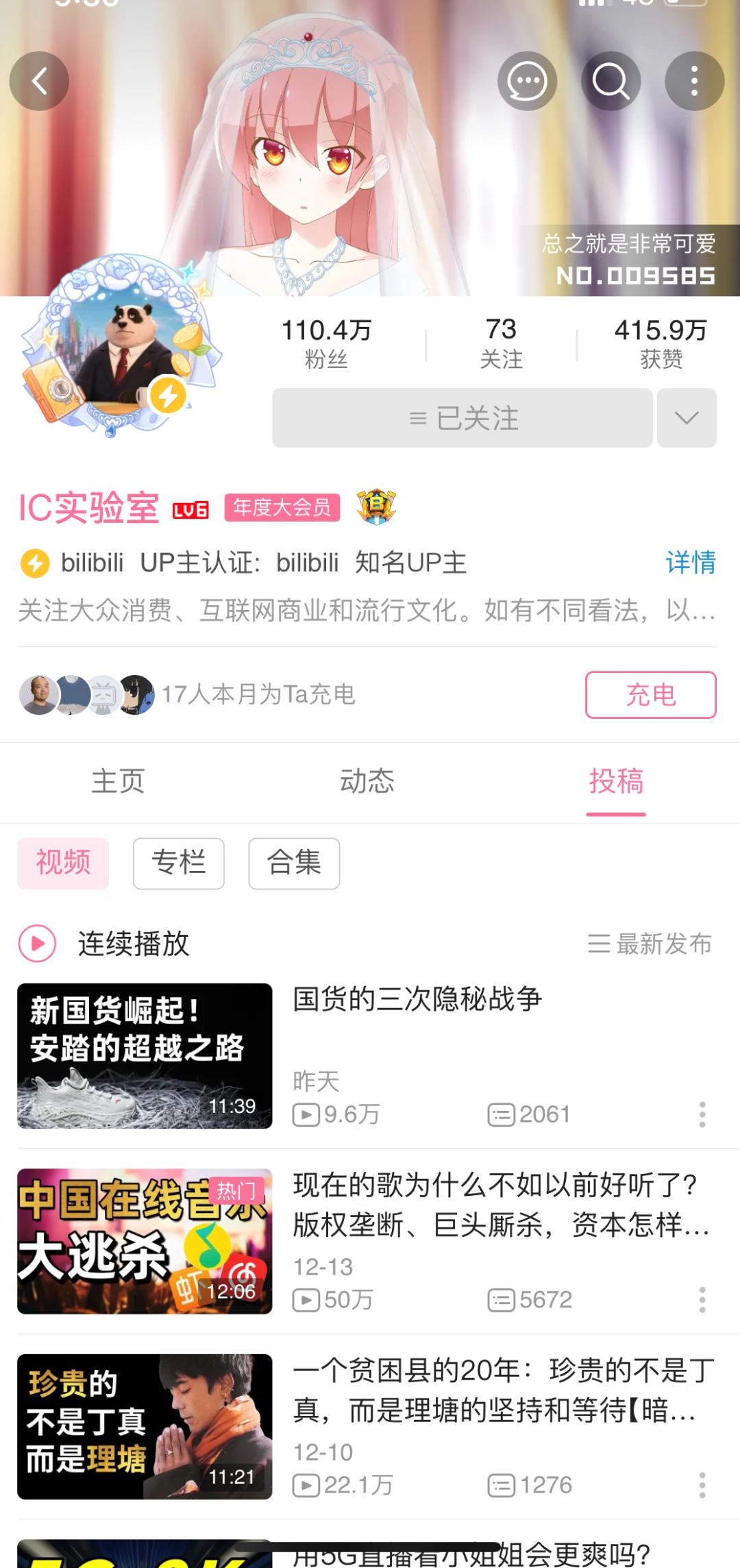
Task: Select the 视频 filter chip
Action: [x=63, y=863]
